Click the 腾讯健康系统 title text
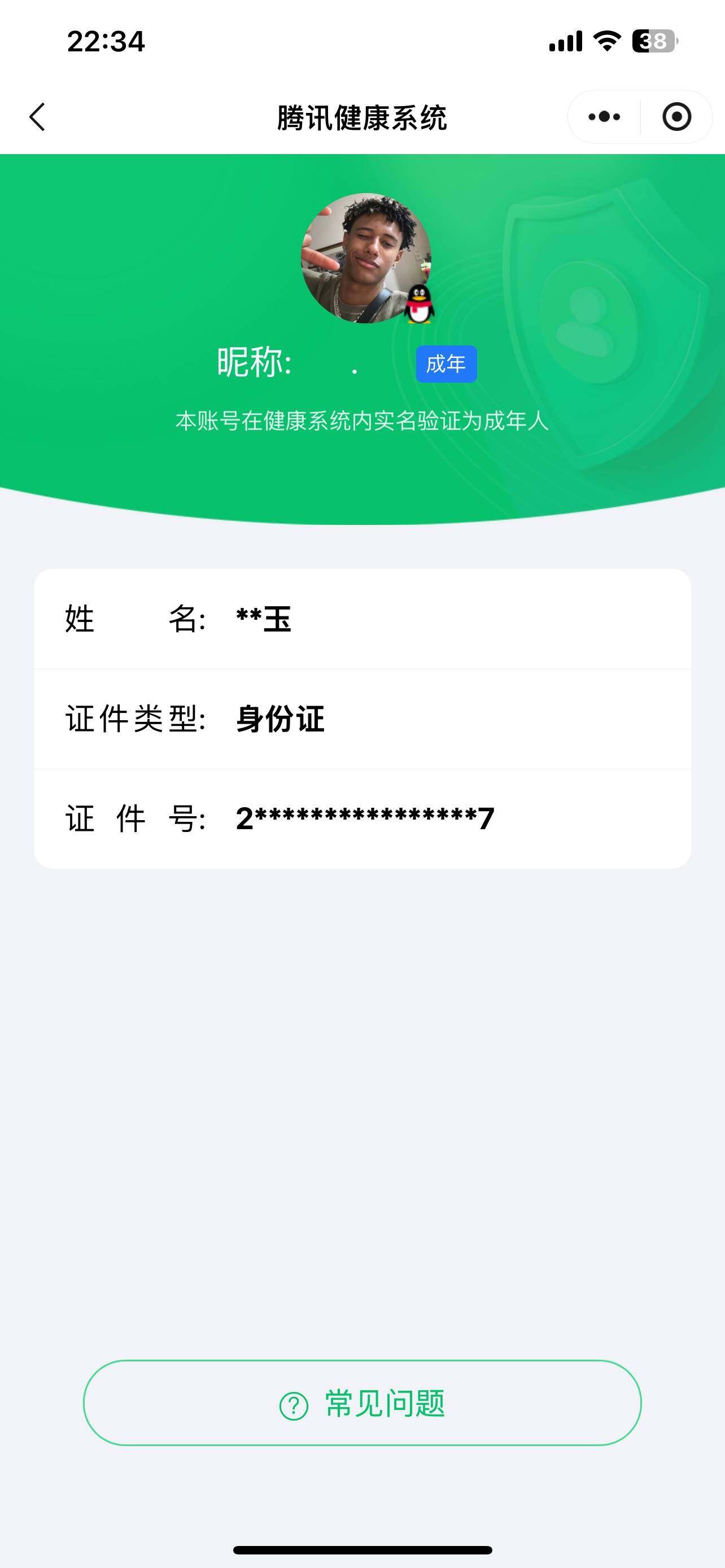 362,117
